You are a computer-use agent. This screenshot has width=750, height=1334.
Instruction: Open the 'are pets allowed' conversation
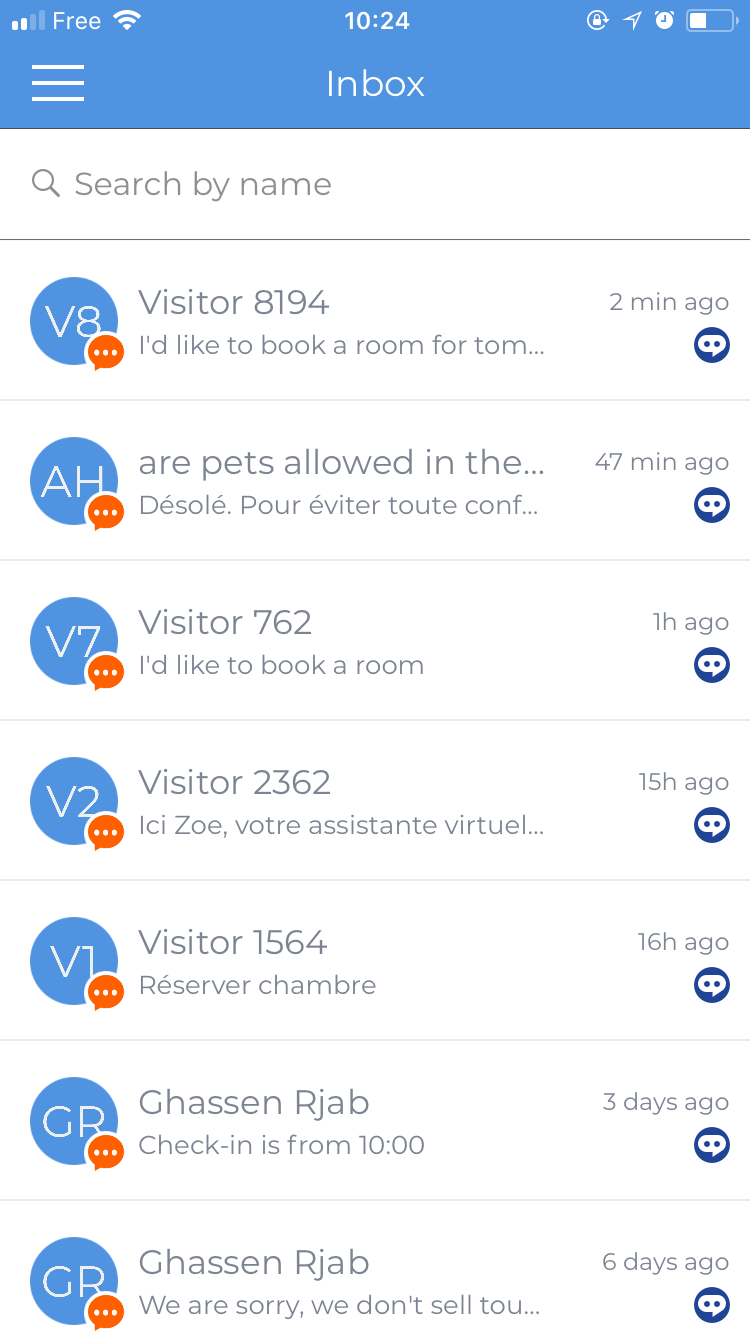pyautogui.click(x=375, y=481)
